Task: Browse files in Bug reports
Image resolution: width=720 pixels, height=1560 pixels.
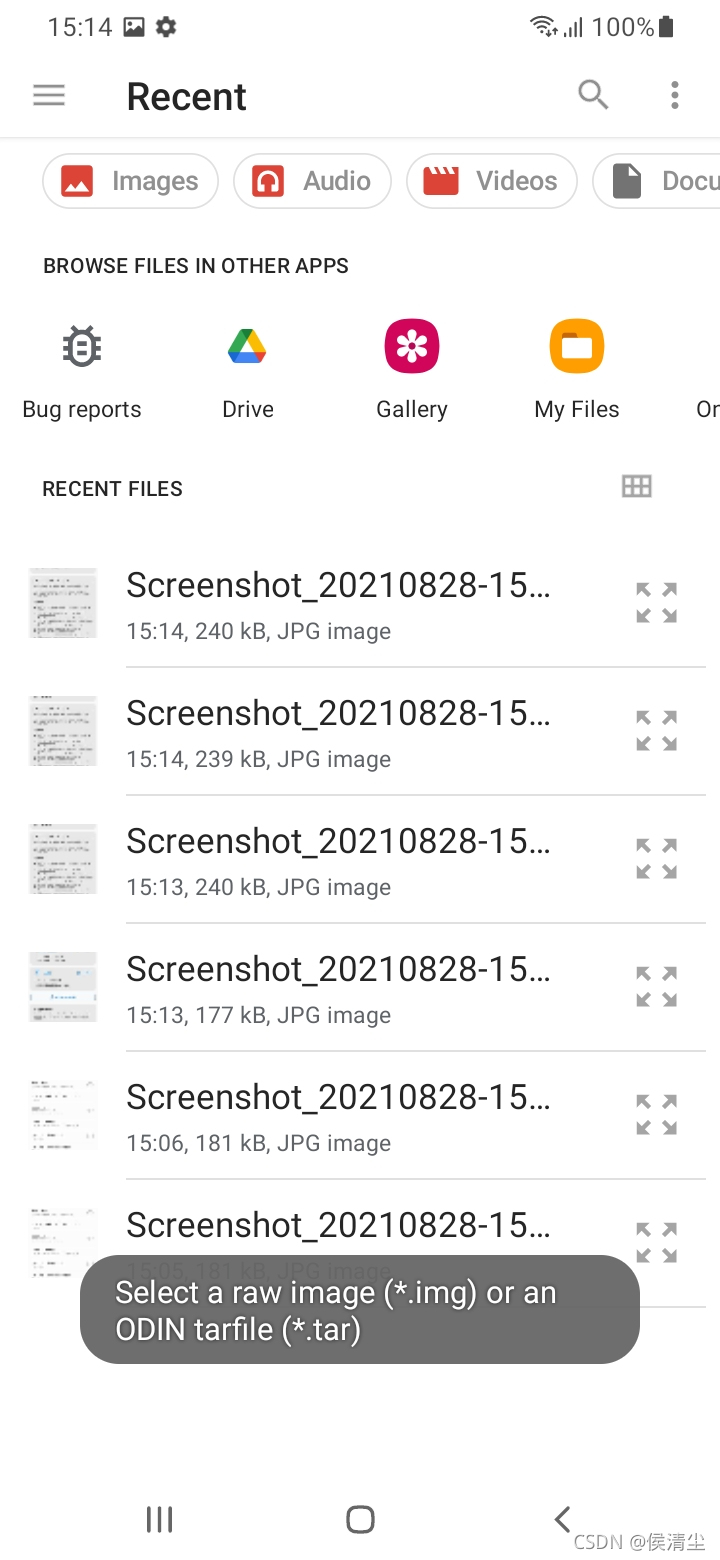Action: 82,368
